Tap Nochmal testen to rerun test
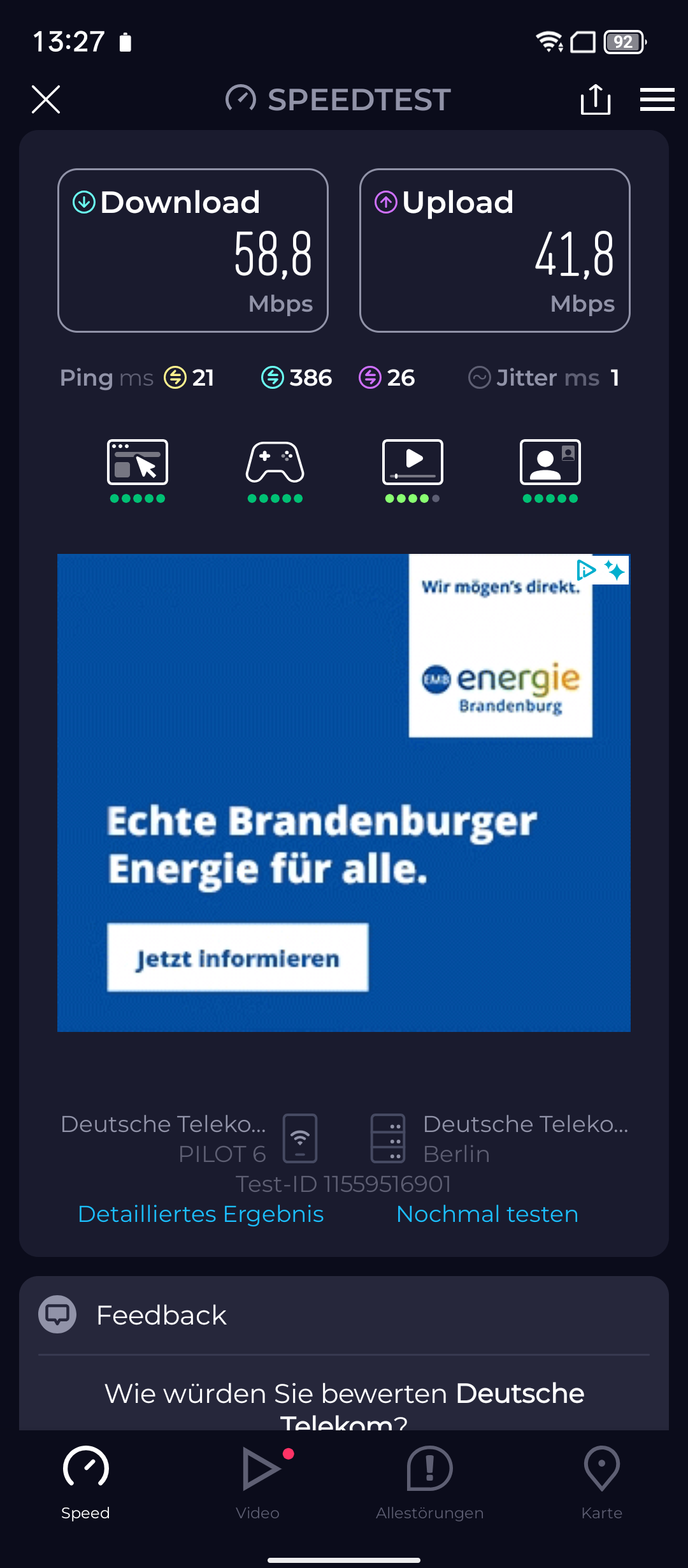Viewport: 688px width, 1568px height. coord(487,1214)
